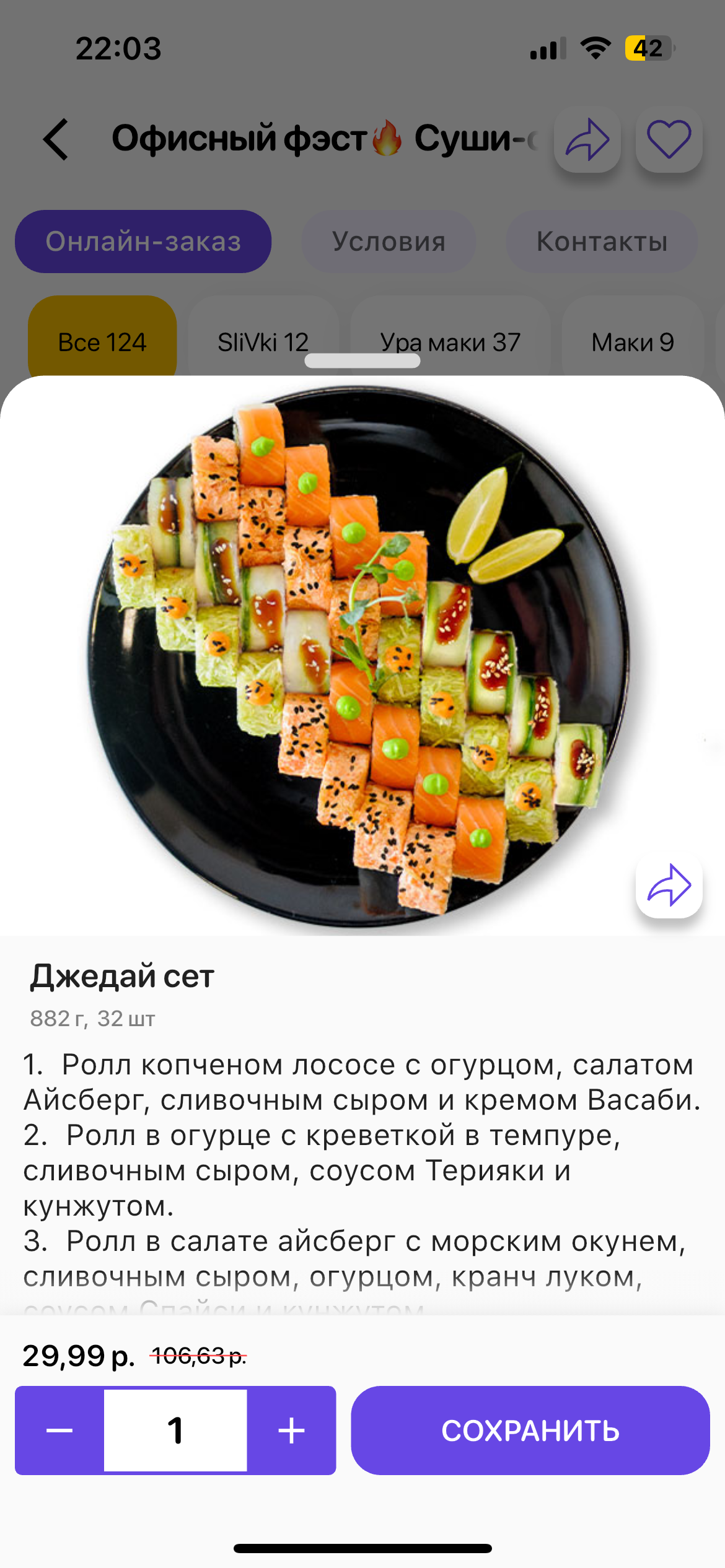Go back with the arrow
725x1568 pixels.
pos(56,139)
